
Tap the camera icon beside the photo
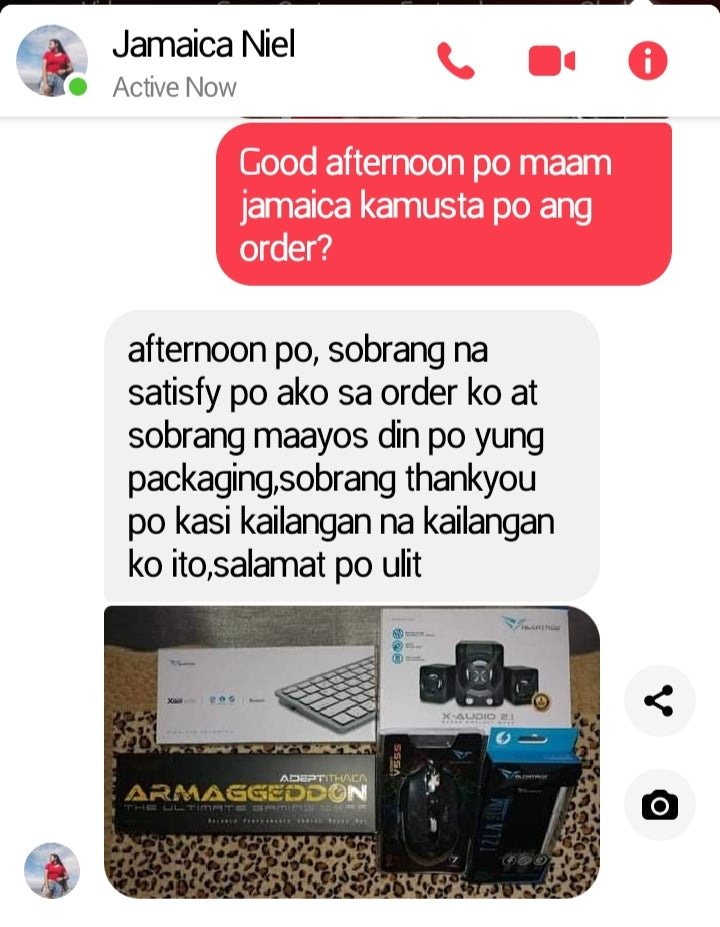(x=659, y=805)
